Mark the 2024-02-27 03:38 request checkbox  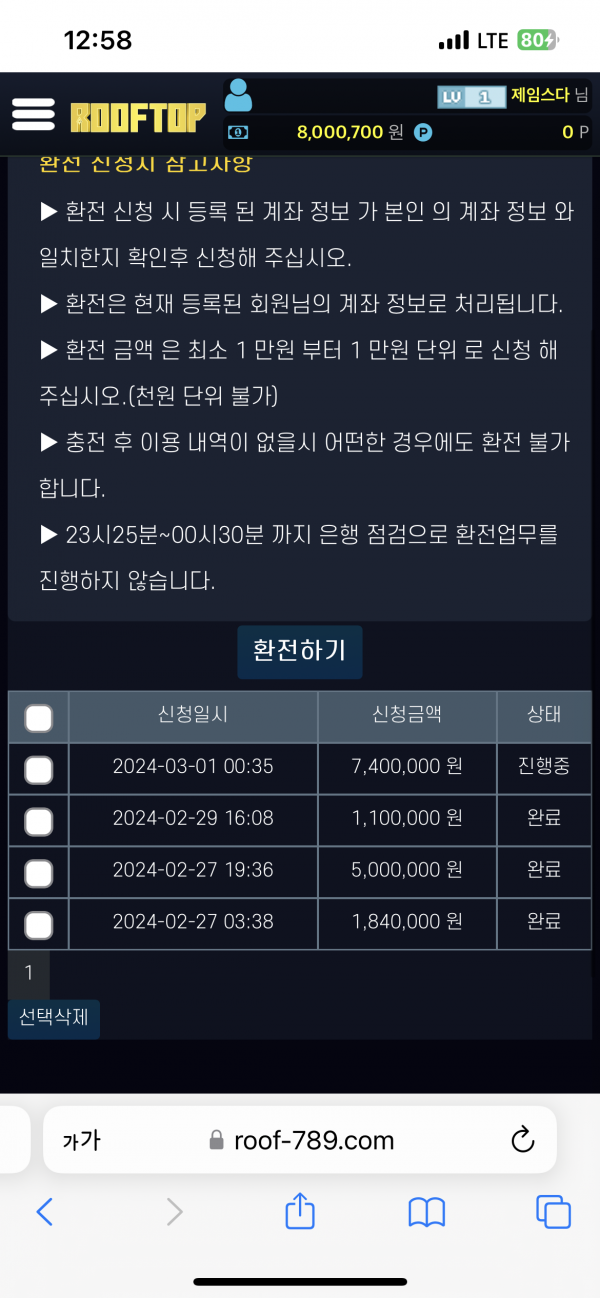[x=38, y=925]
